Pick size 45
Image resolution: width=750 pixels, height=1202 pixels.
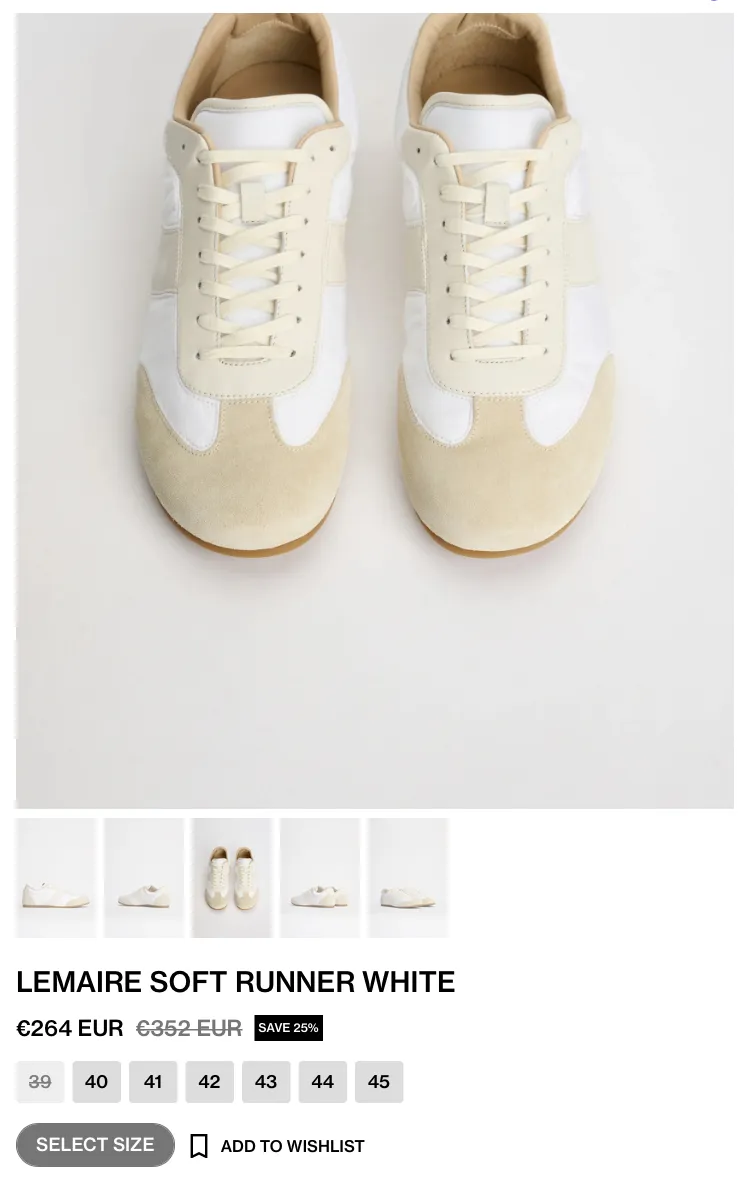pyautogui.click(x=379, y=1082)
